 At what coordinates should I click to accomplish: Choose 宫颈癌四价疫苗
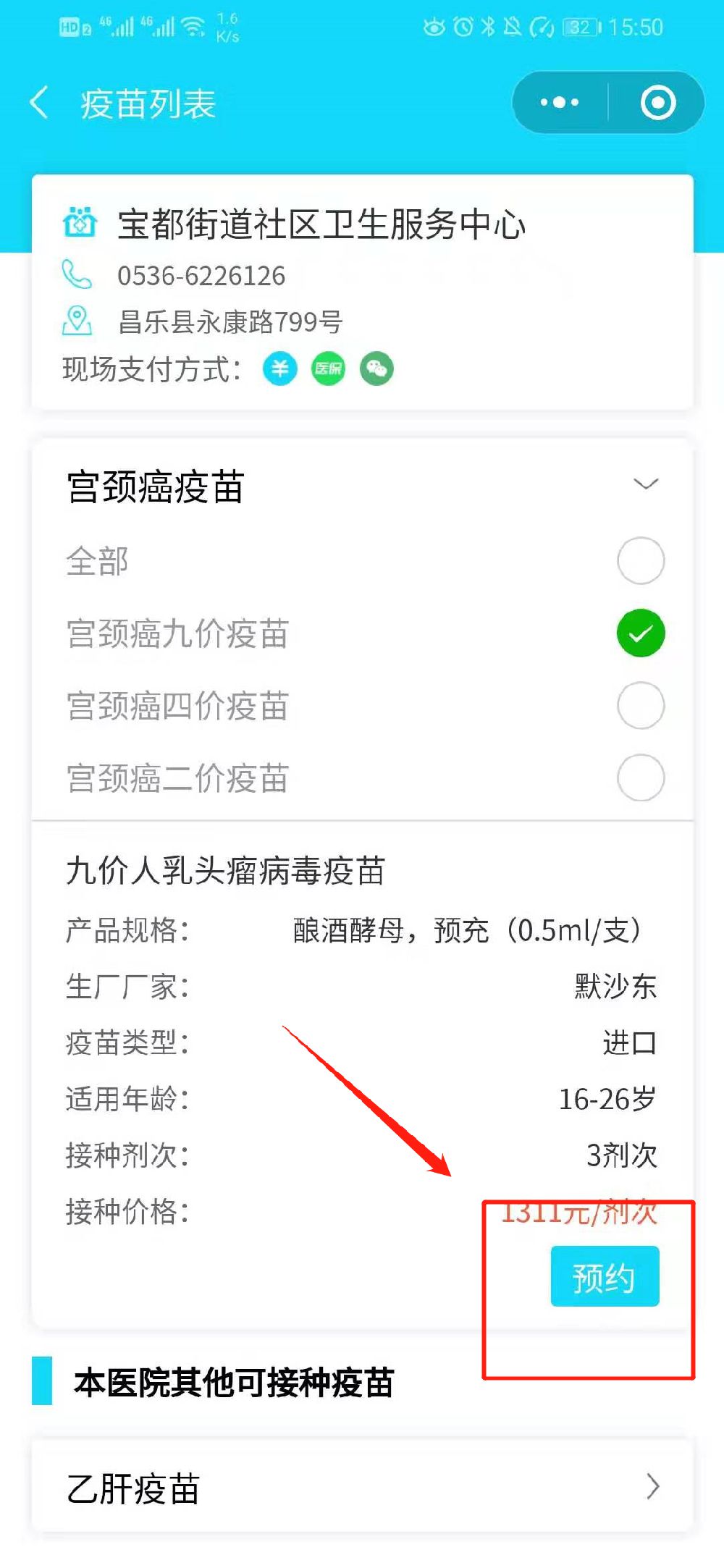(x=640, y=706)
